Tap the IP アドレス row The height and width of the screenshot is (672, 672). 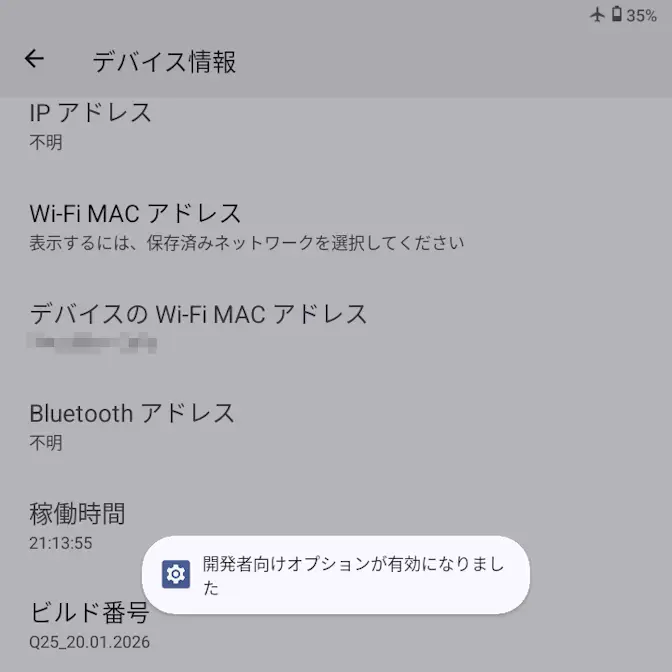92,125
